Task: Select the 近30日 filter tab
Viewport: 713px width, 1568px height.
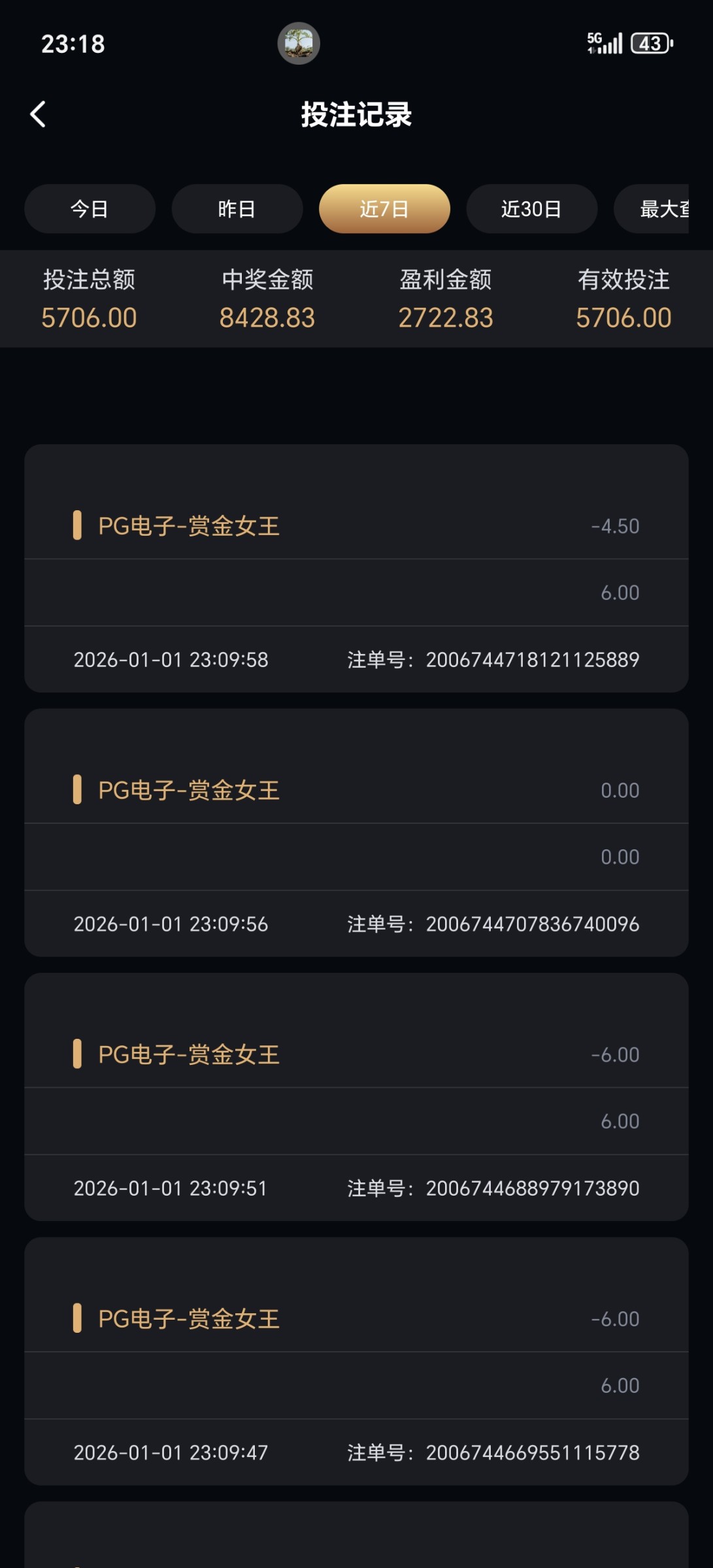Action: tap(531, 209)
